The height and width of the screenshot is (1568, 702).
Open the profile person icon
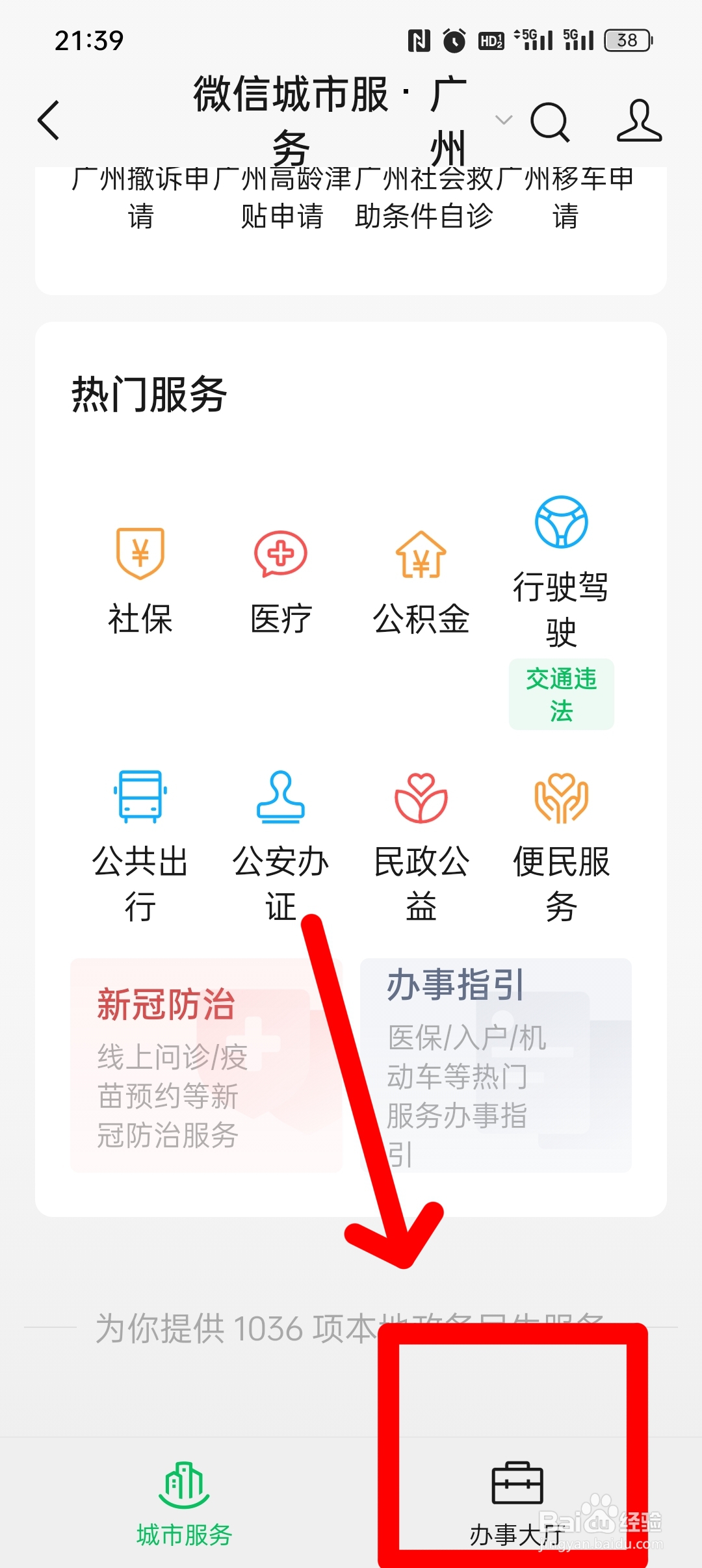click(x=640, y=121)
